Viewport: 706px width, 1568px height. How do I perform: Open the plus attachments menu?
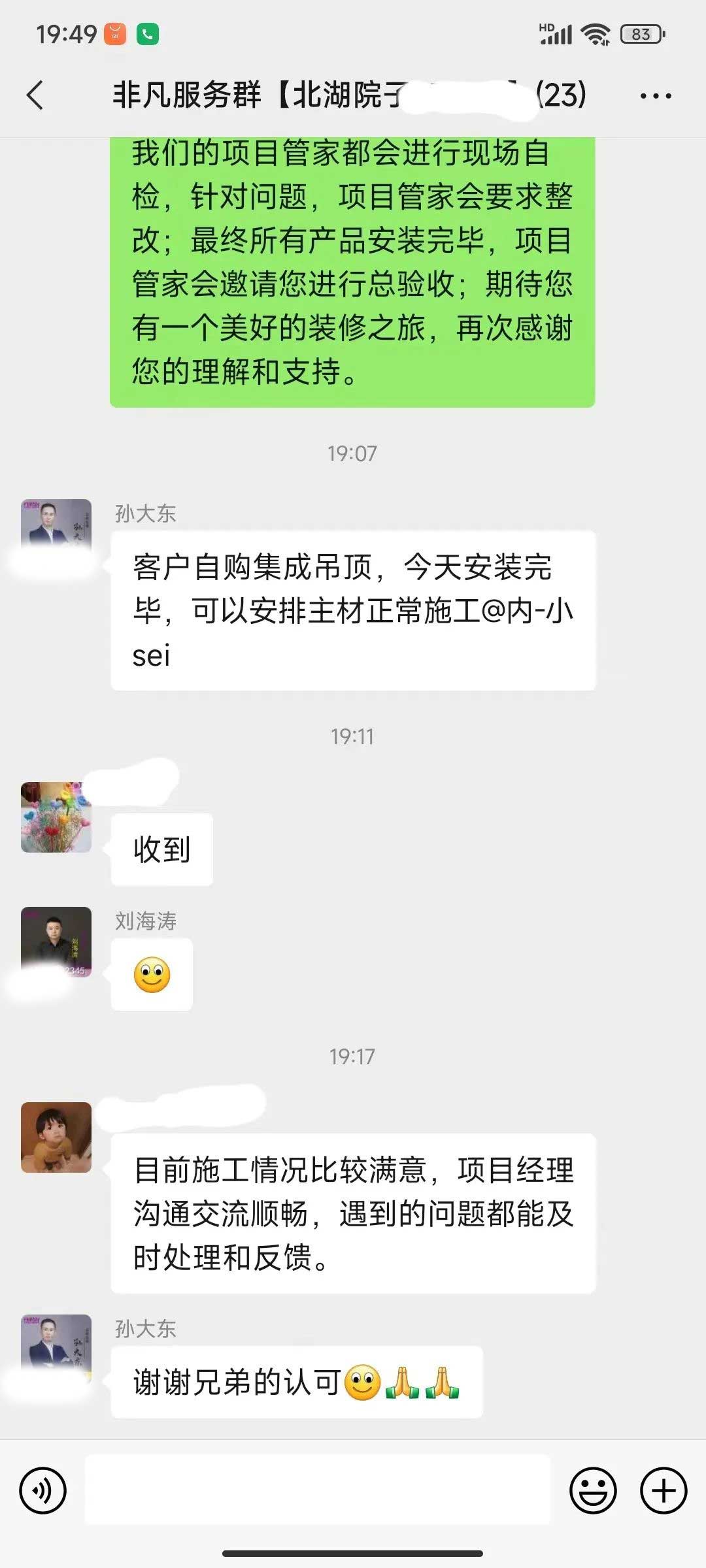point(663,1491)
